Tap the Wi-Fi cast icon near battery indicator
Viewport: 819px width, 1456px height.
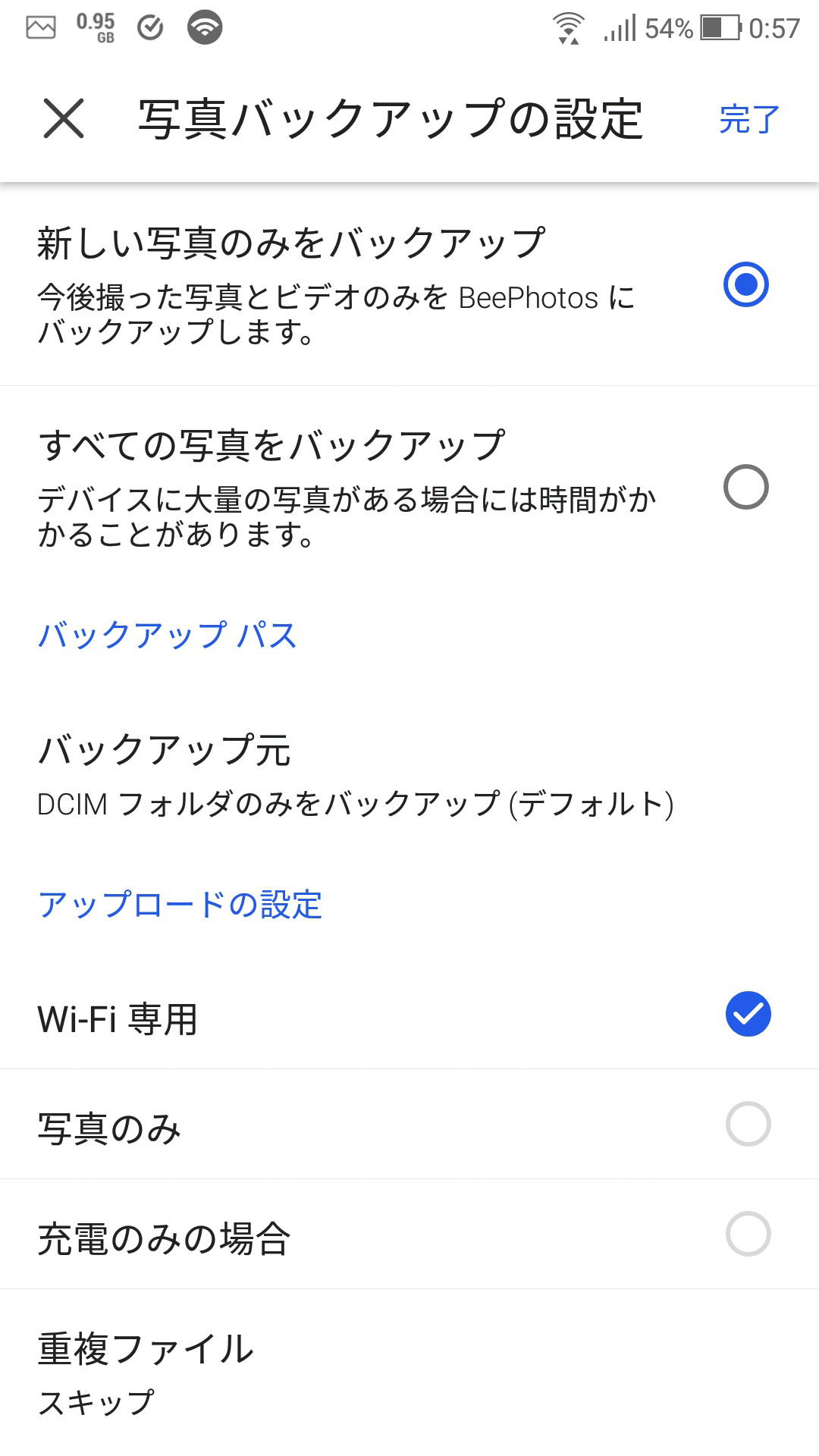(x=566, y=29)
